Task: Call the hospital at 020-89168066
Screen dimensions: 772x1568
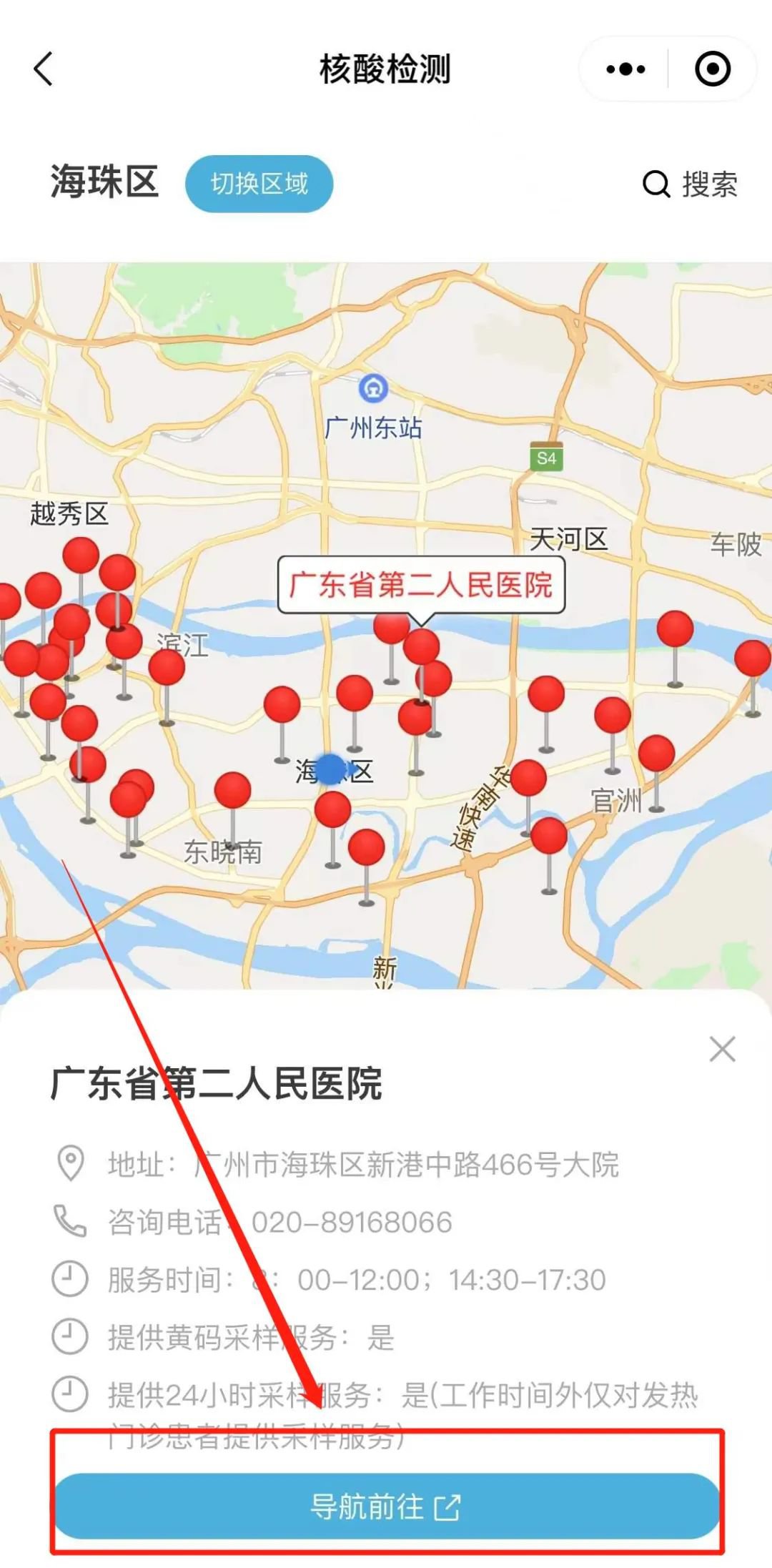Action: click(351, 1222)
